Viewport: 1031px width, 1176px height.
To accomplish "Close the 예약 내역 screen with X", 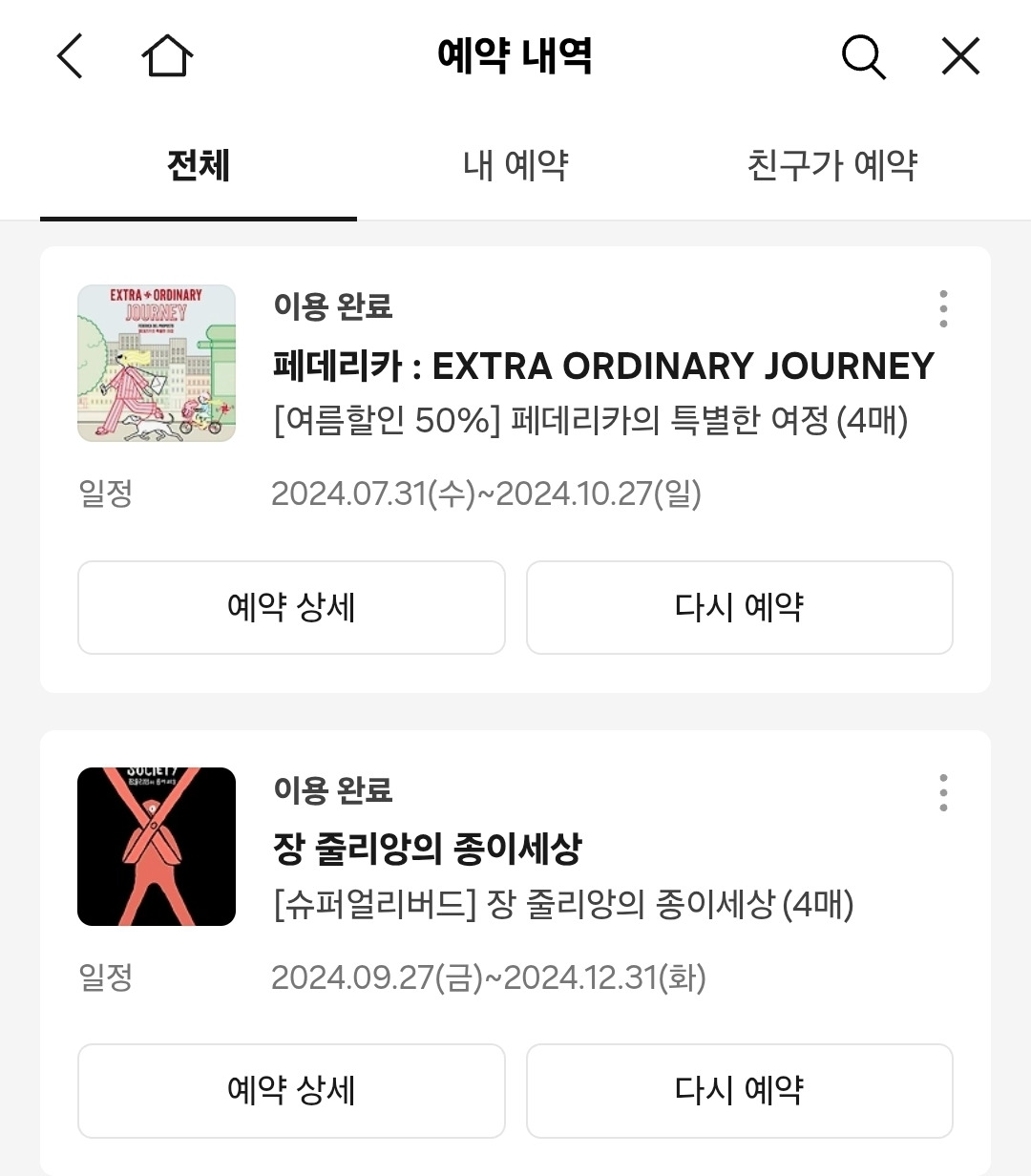I will click(x=960, y=56).
